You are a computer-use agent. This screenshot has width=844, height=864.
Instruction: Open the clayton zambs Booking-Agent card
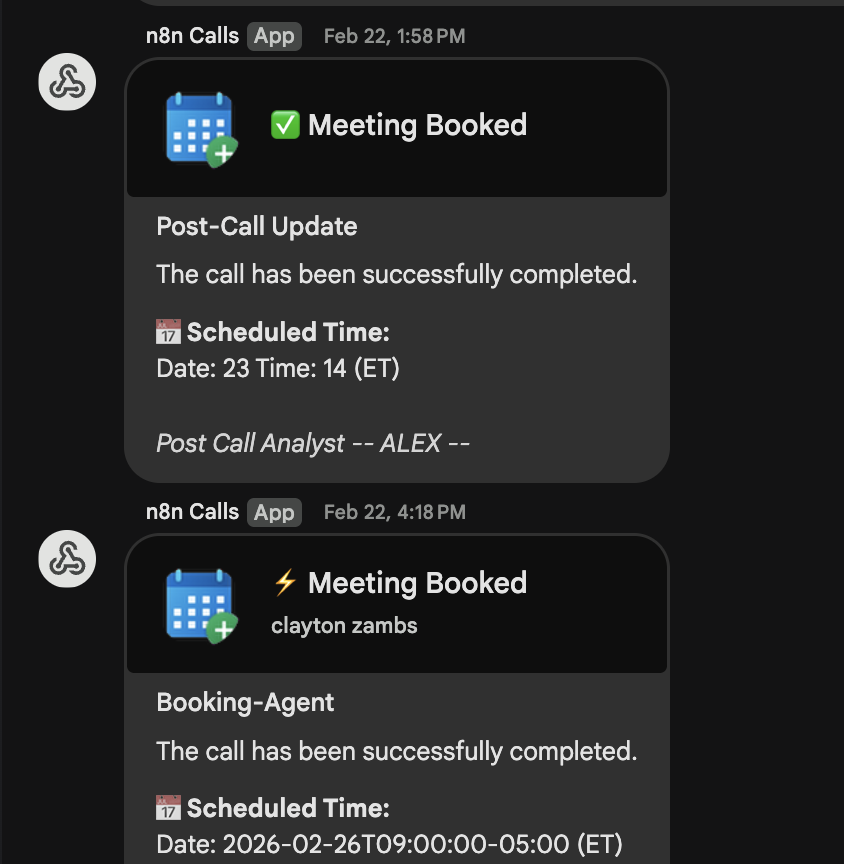397,700
